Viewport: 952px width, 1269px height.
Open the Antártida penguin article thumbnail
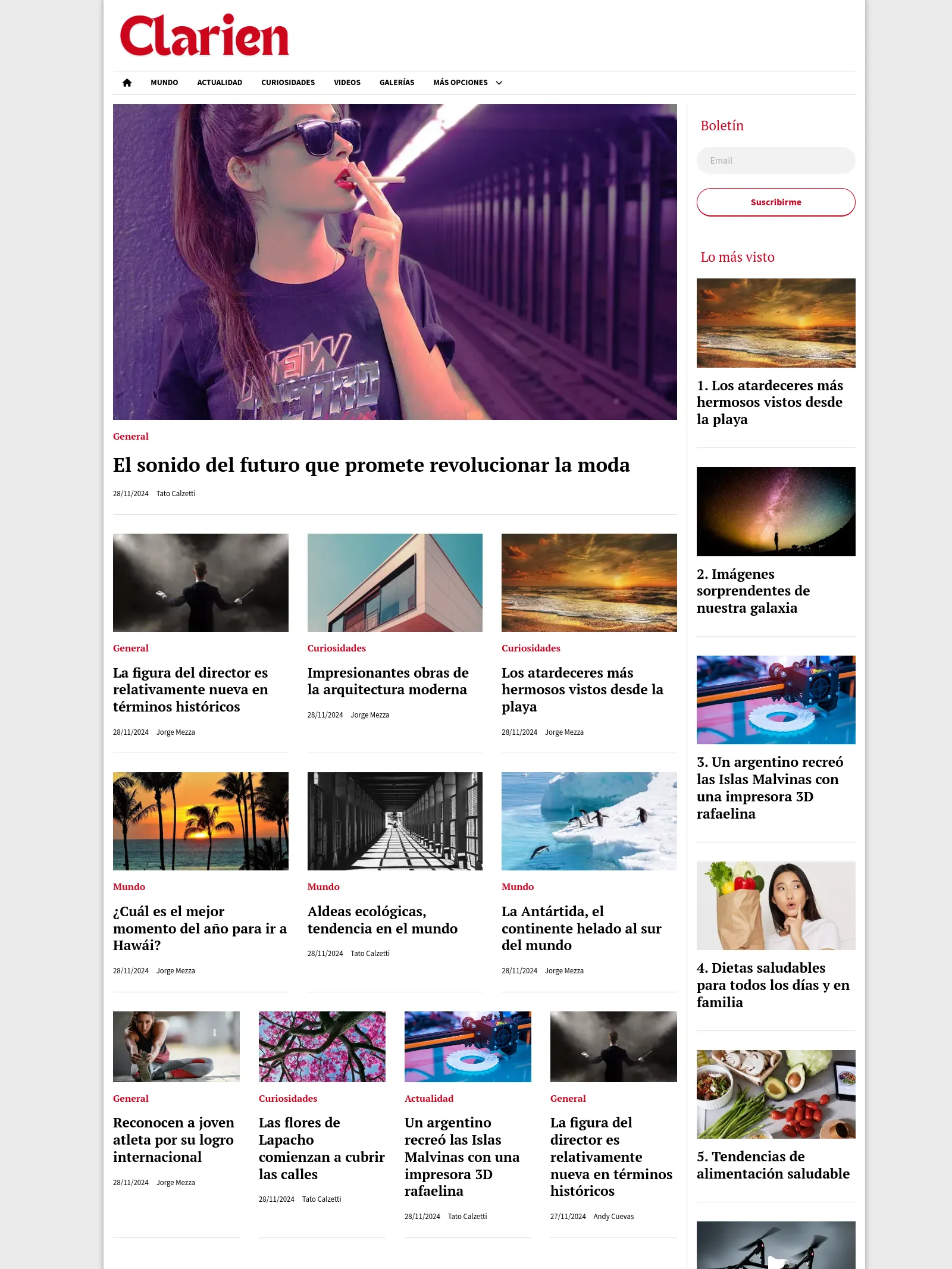[589, 821]
